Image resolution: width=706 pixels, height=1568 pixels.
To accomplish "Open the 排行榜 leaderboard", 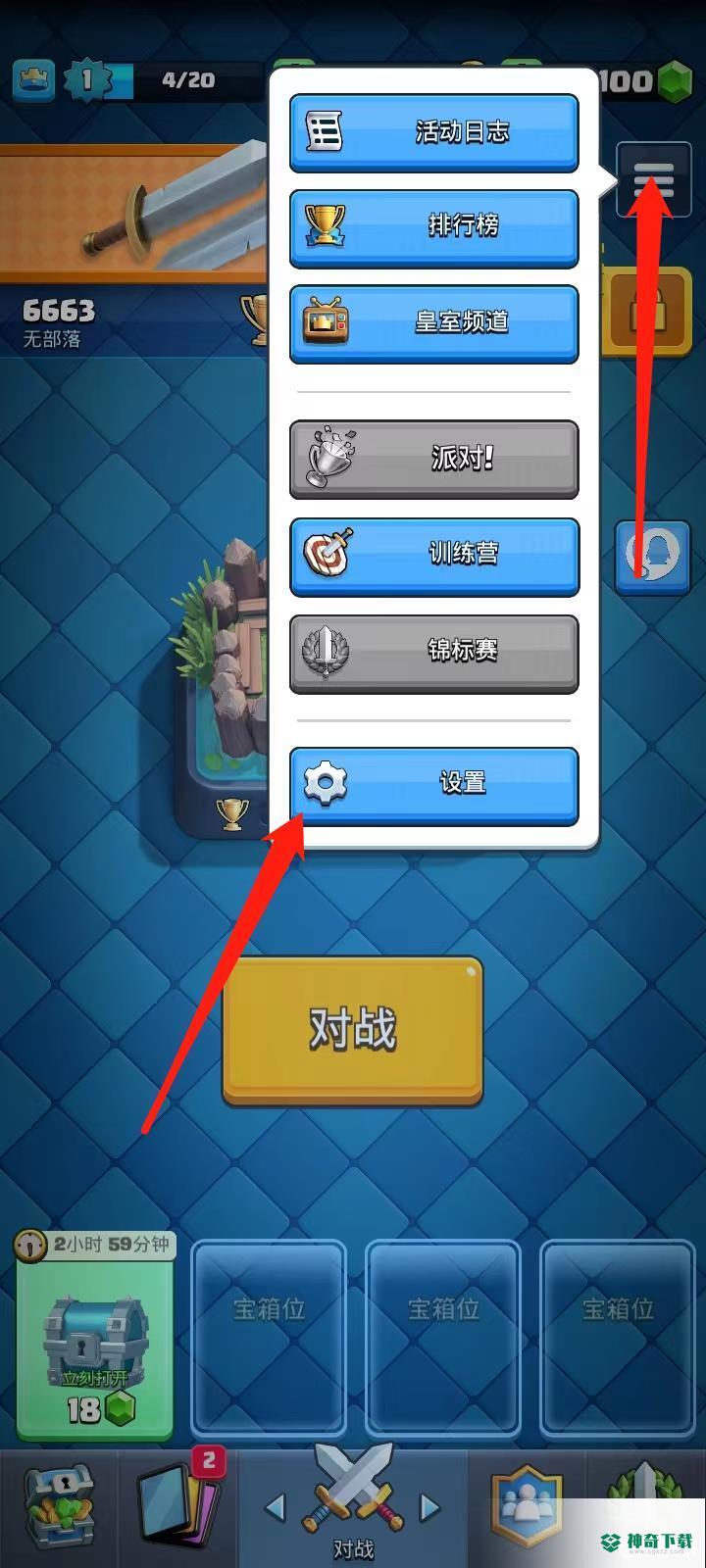I will (433, 227).
